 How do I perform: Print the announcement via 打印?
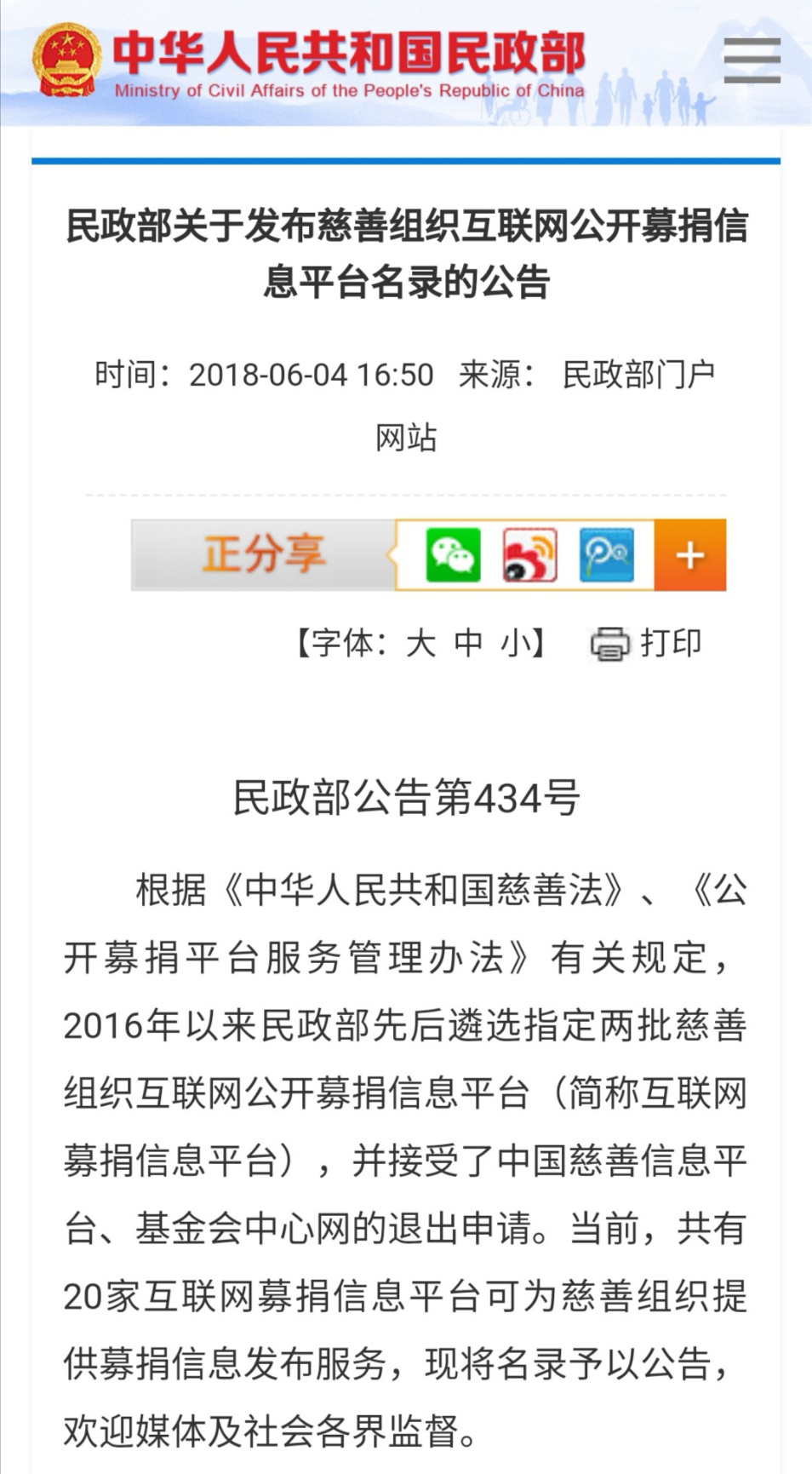pos(647,643)
